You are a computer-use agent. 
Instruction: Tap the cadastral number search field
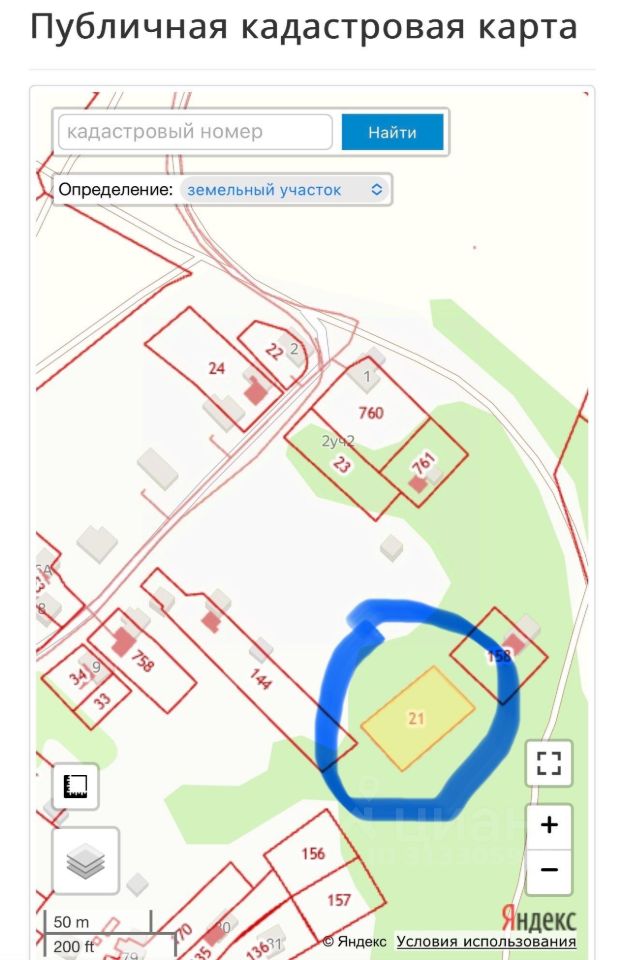(195, 132)
